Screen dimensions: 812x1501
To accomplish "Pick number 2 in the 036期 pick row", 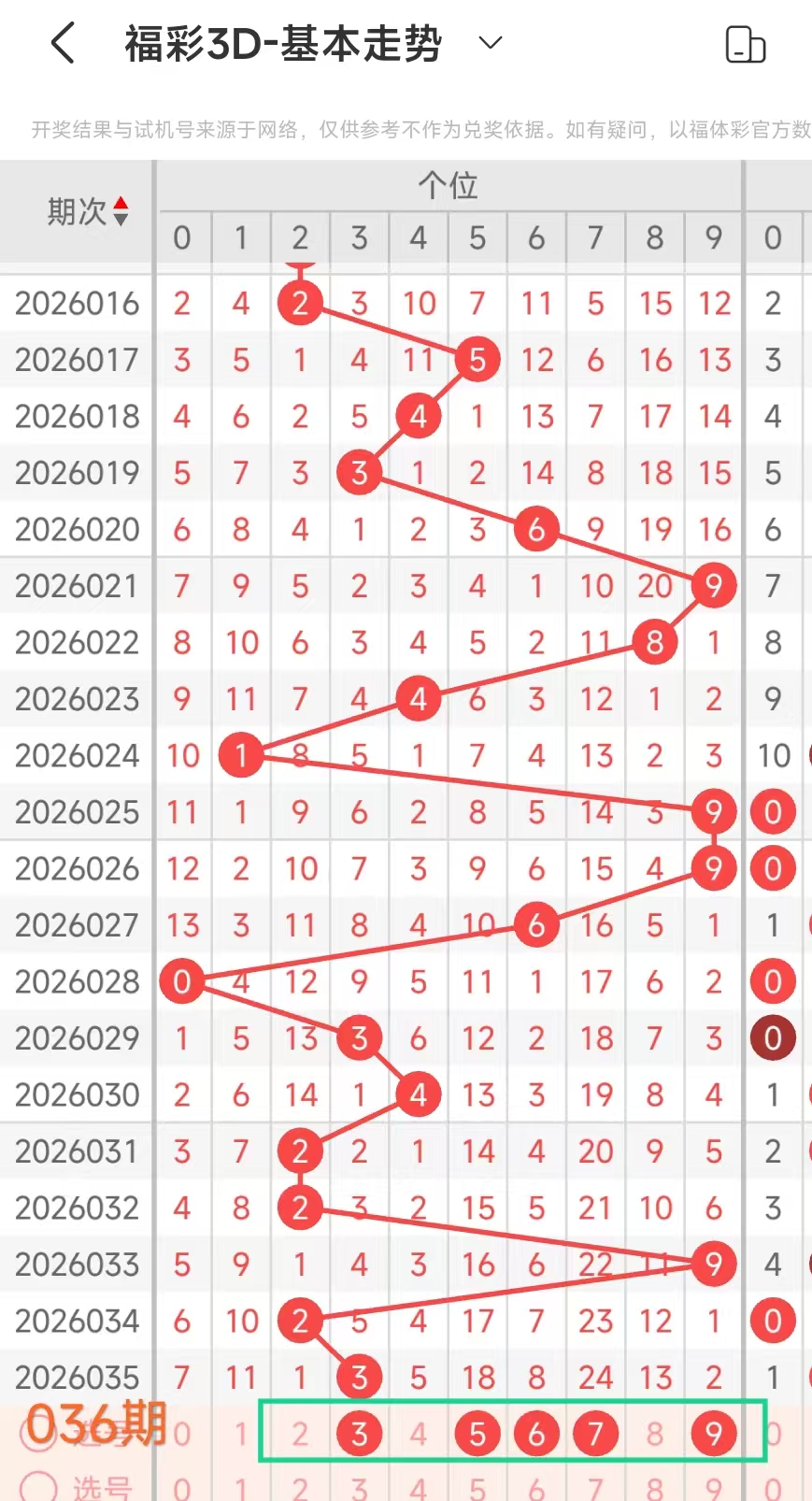I will click(x=300, y=1434).
